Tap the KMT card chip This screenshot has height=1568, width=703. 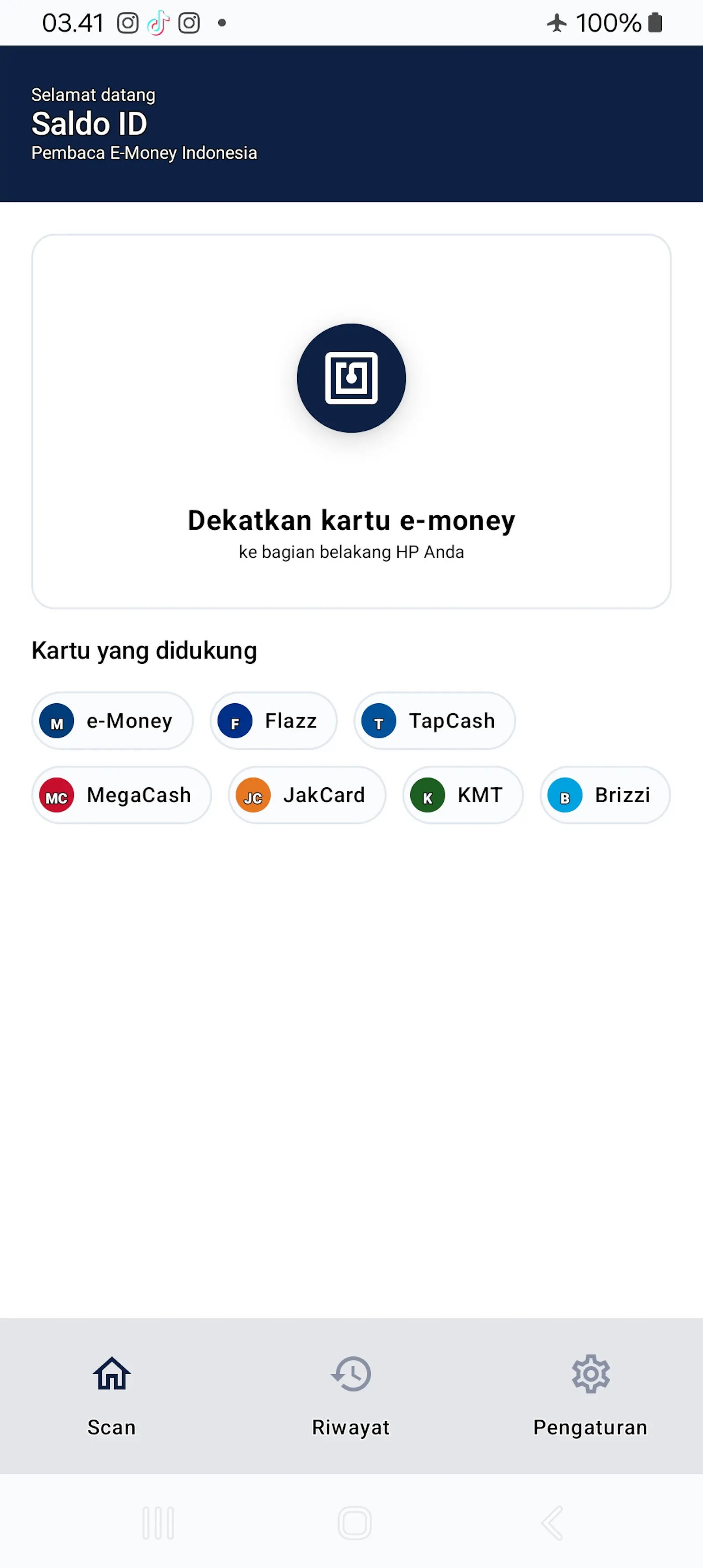[x=463, y=795]
